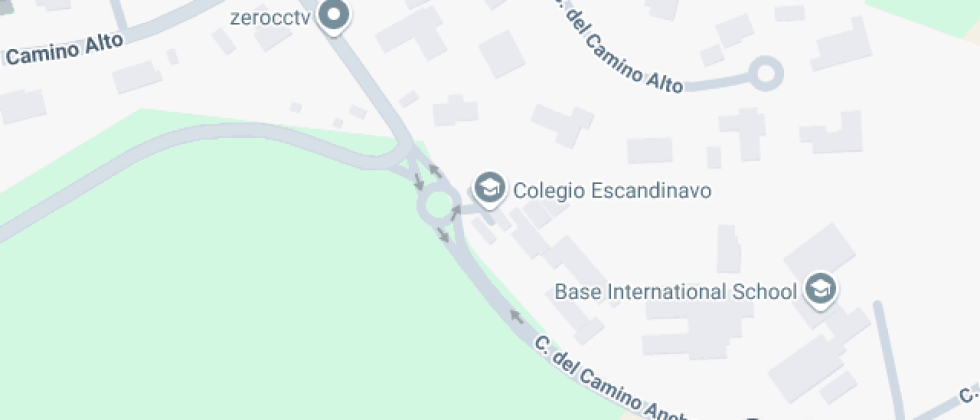This screenshot has width=980, height=420.
Task: Select the Colegio Escandinavo school marker
Action: coord(489,188)
